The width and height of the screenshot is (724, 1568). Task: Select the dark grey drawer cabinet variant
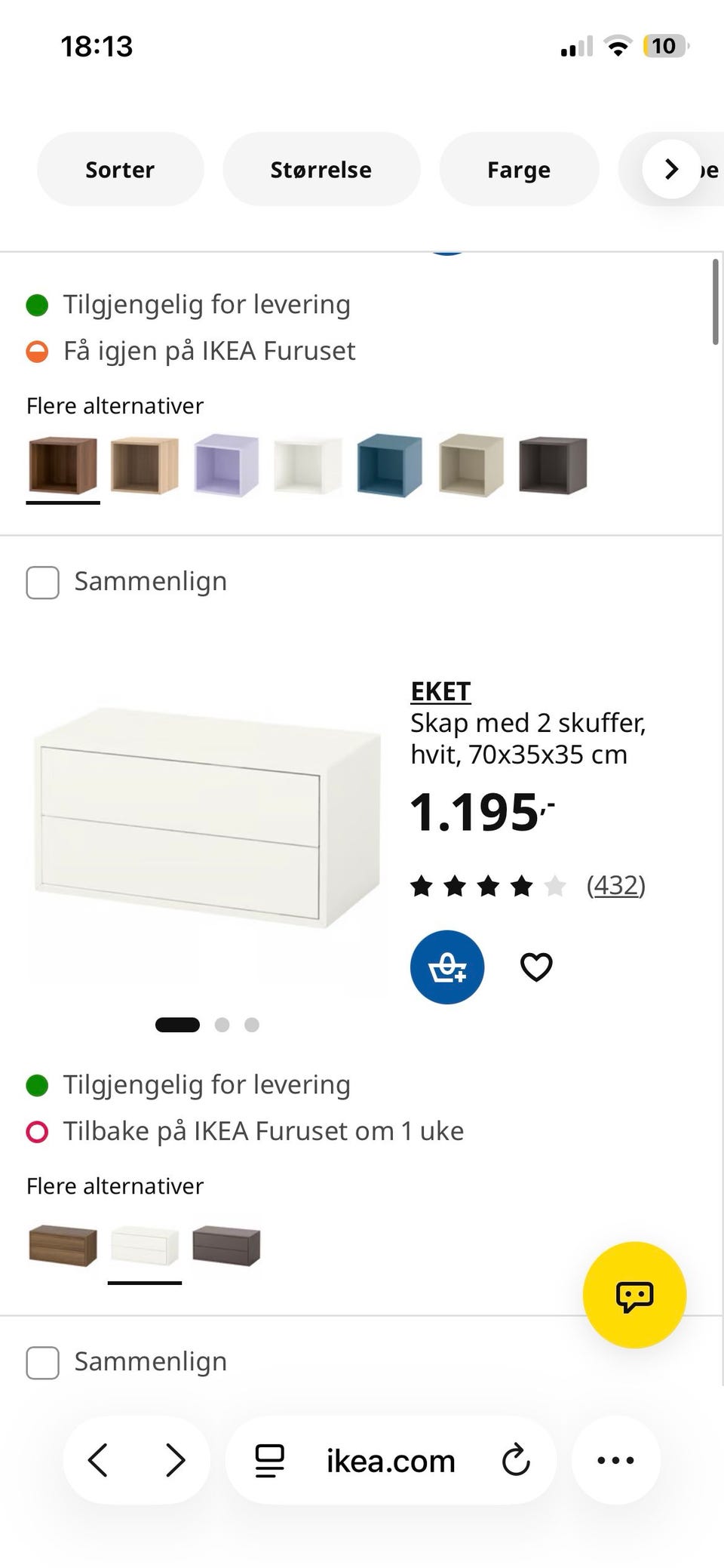pos(226,1245)
